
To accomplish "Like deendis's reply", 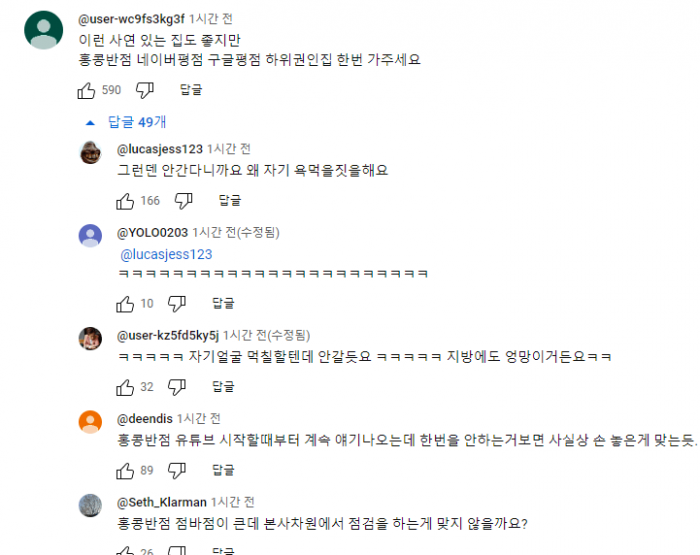I will 125,470.
